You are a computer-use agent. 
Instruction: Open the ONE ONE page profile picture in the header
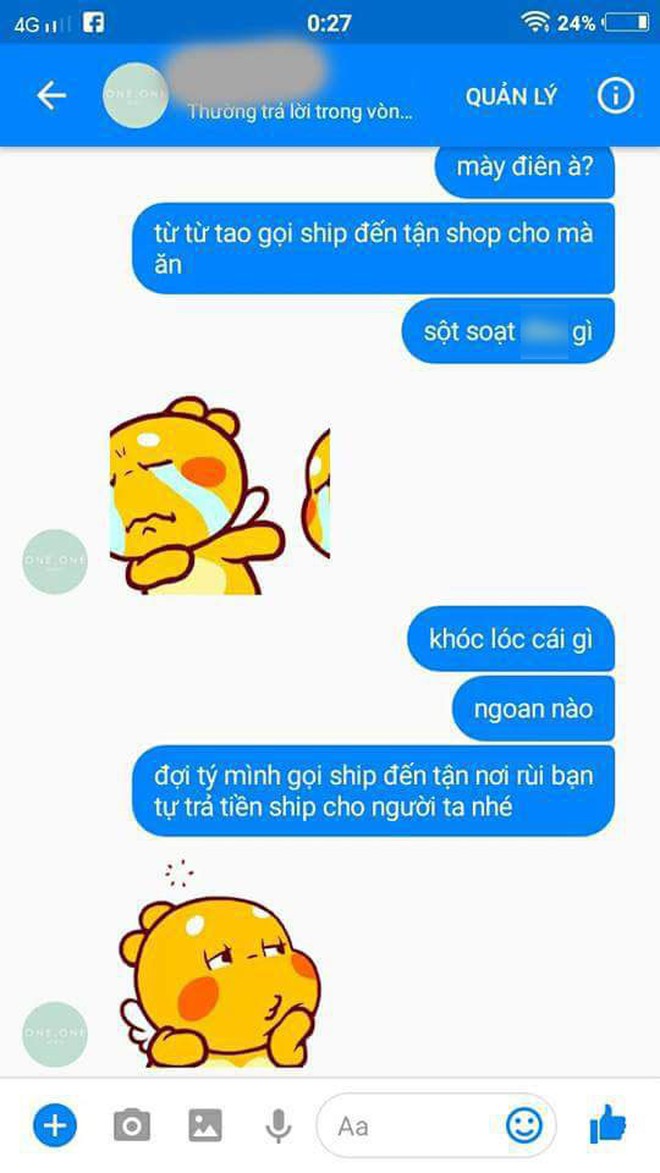point(135,96)
